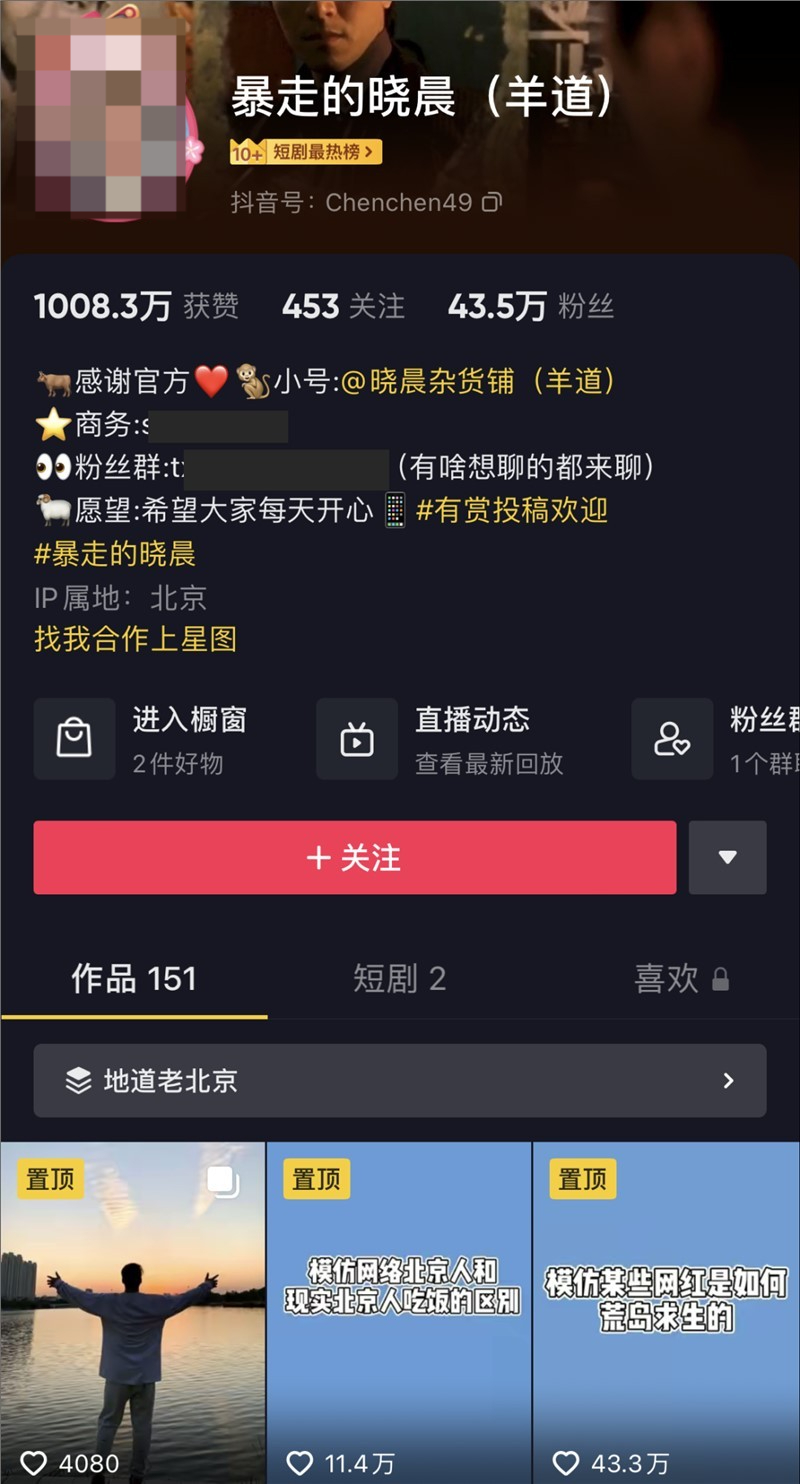
Task: Open the hashtag #有赏投稿欢迎
Action: click(511, 510)
